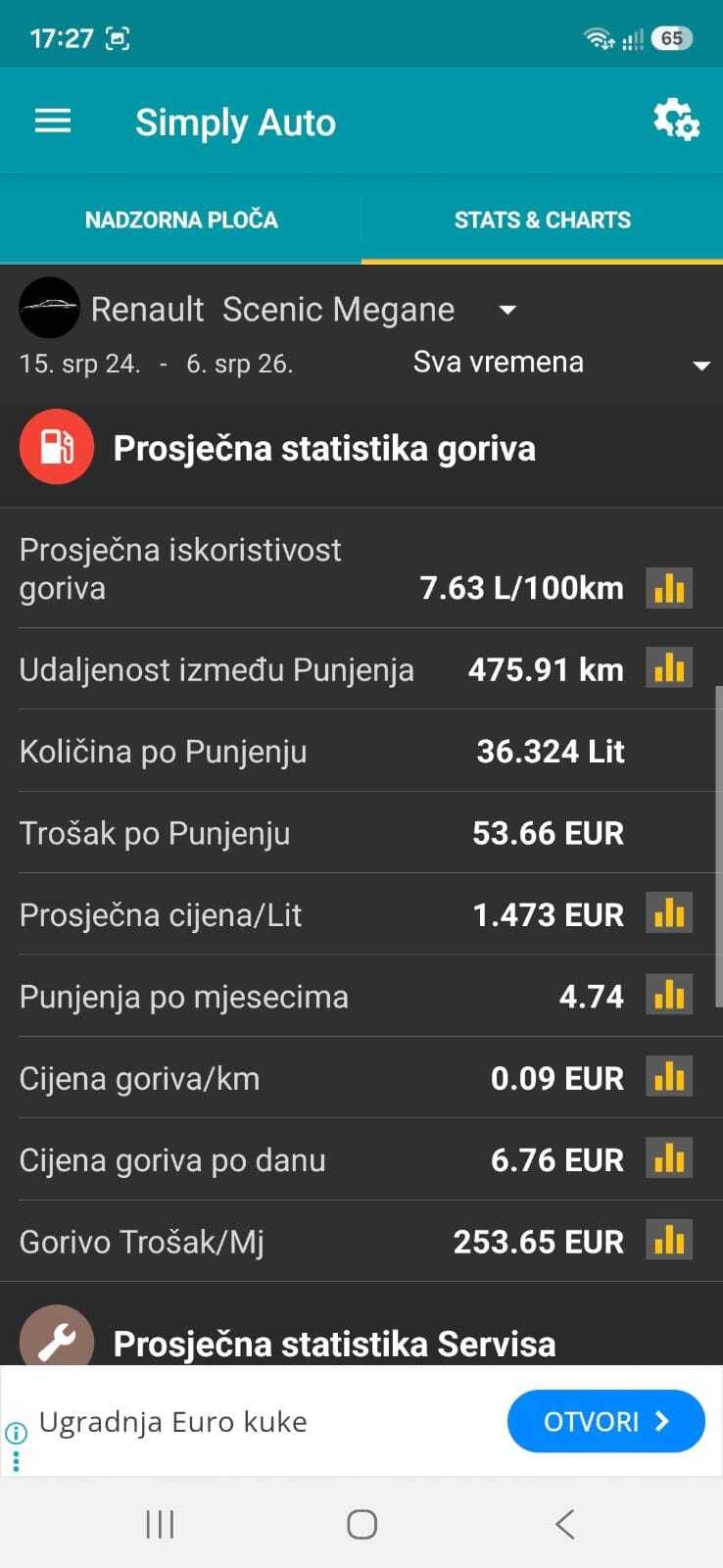Screen dimensions: 723x1568
Task: Open the ad info icon
Action: tap(16, 1433)
